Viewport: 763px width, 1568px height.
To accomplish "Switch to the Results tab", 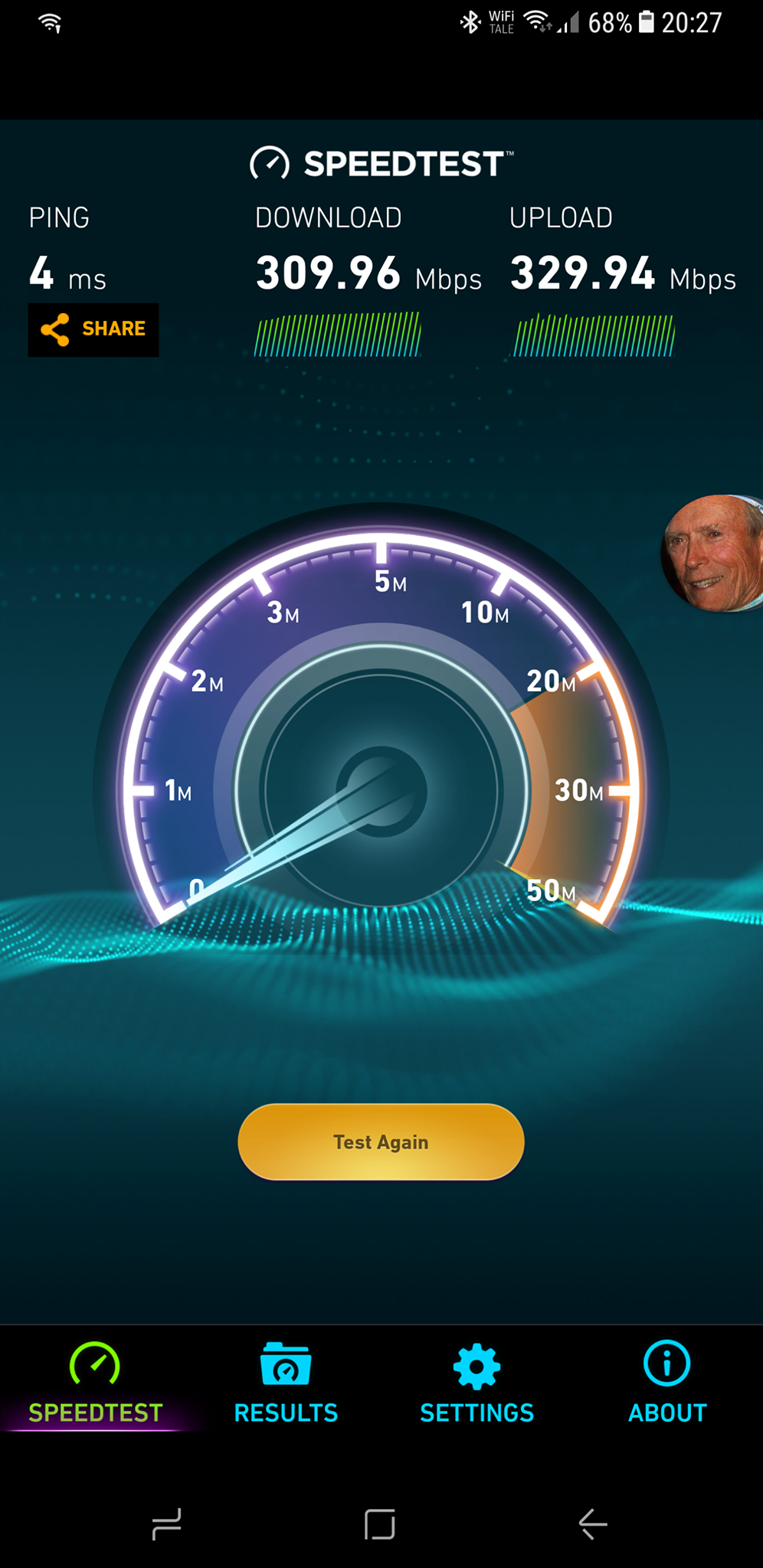I will (286, 1383).
